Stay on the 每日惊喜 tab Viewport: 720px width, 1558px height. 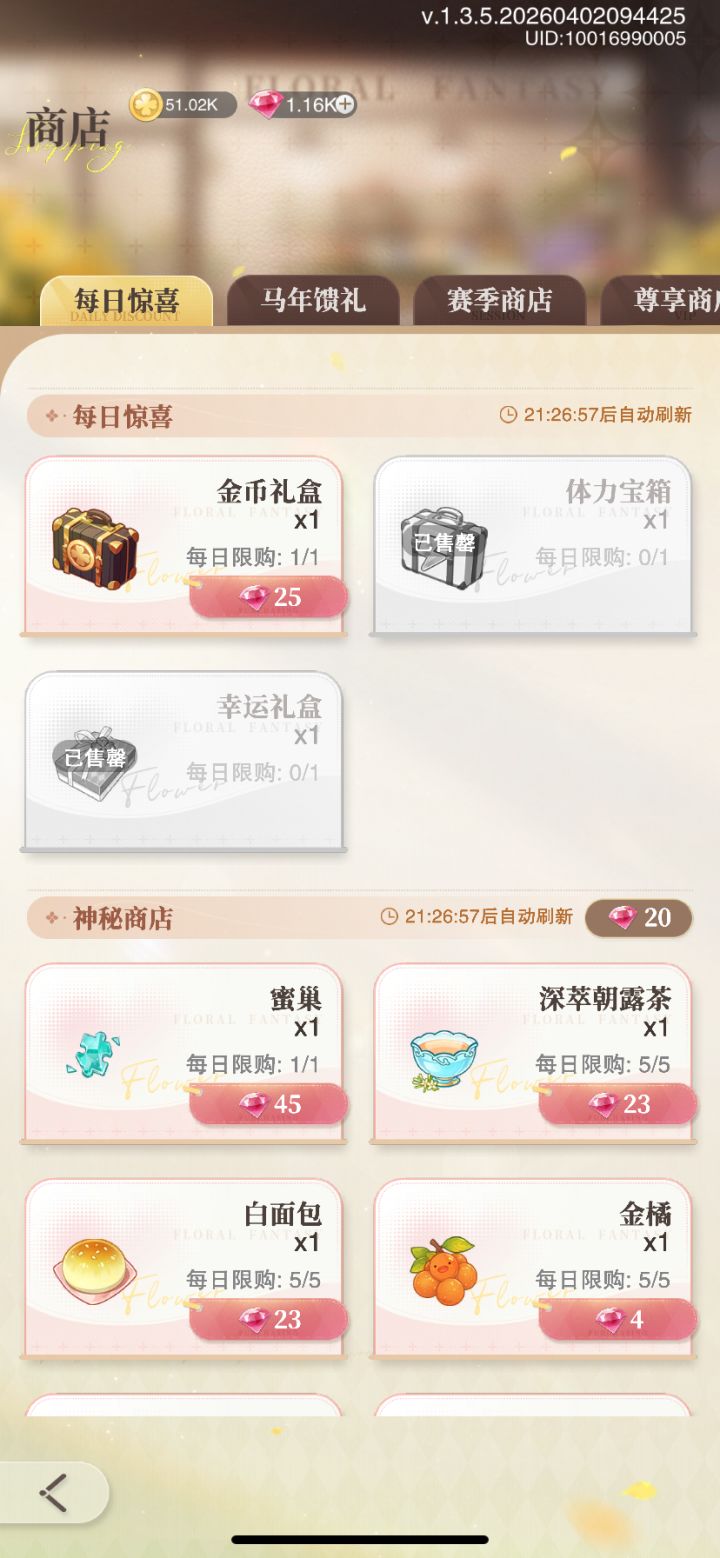tap(124, 300)
